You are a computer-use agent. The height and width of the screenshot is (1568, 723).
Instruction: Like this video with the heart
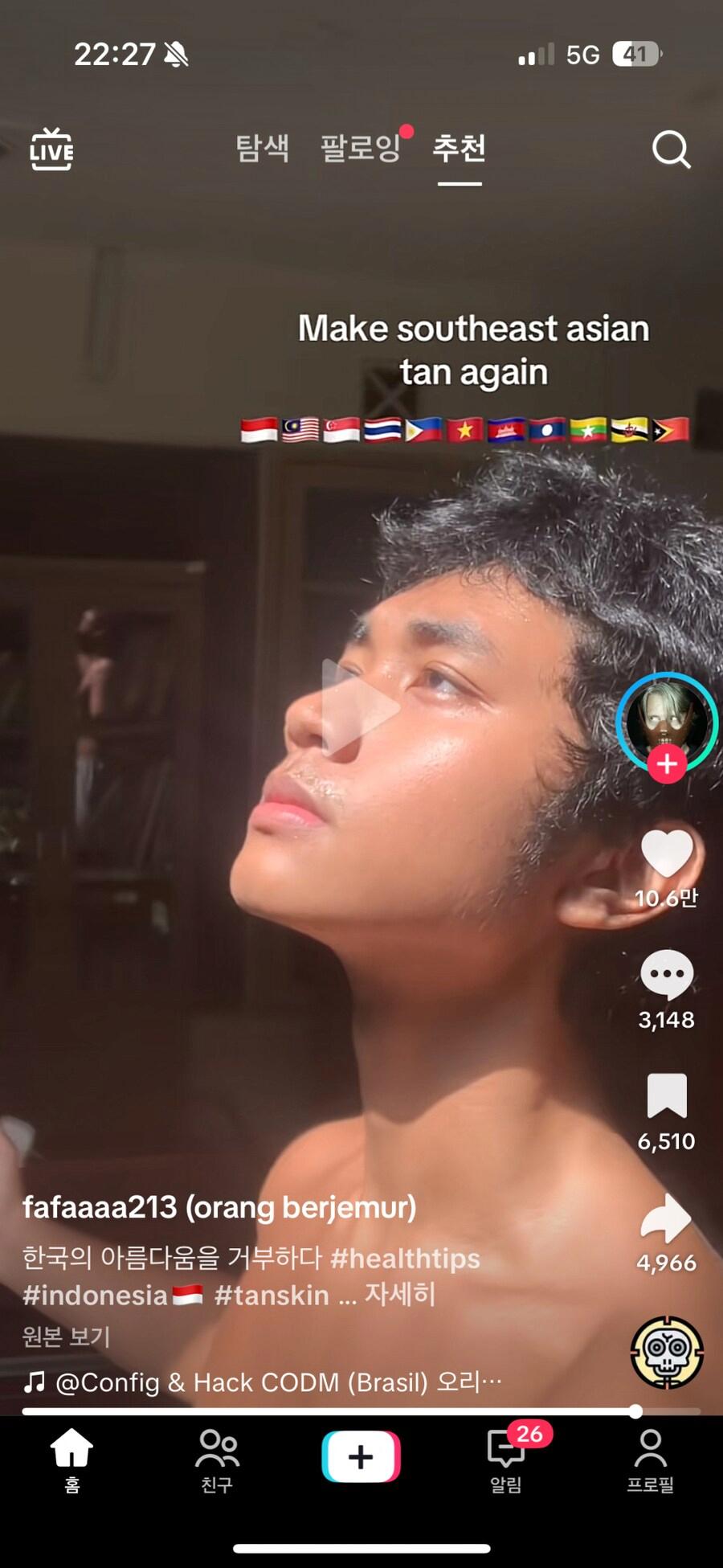[666, 854]
